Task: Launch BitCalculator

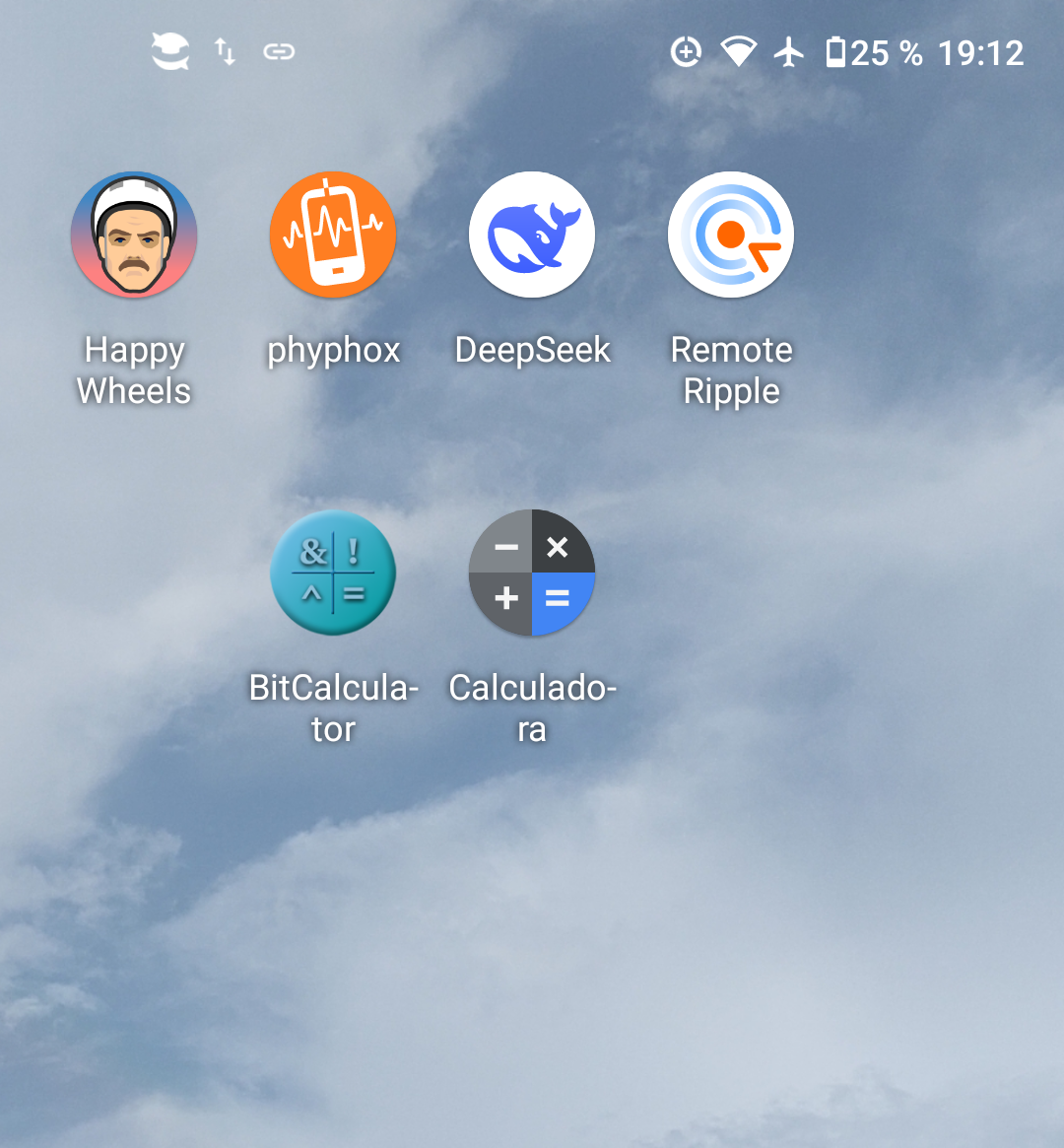Action: (333, 573)
